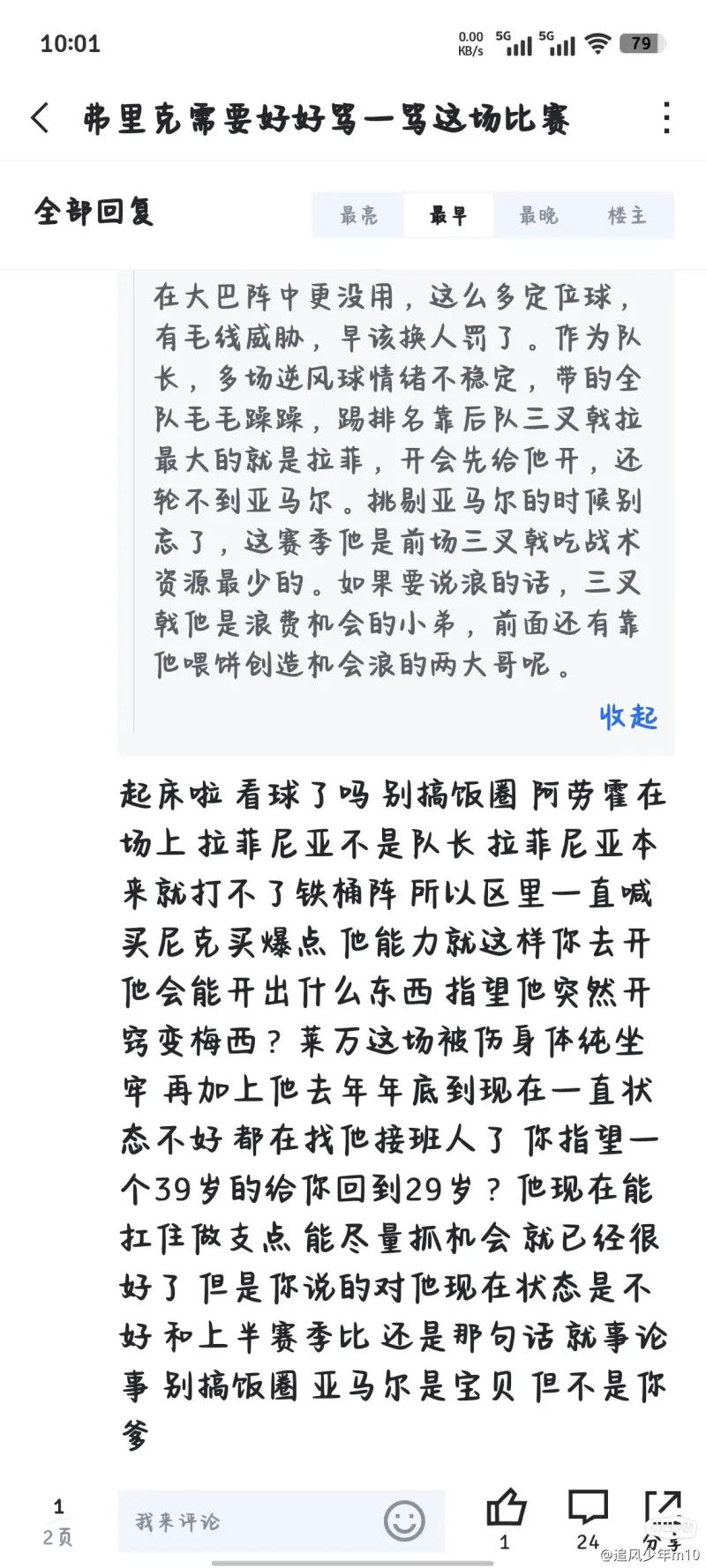The image size is (706, 1568).
Task: Open the page selector showing 1 of 2页
Action: pos(58,1521)
